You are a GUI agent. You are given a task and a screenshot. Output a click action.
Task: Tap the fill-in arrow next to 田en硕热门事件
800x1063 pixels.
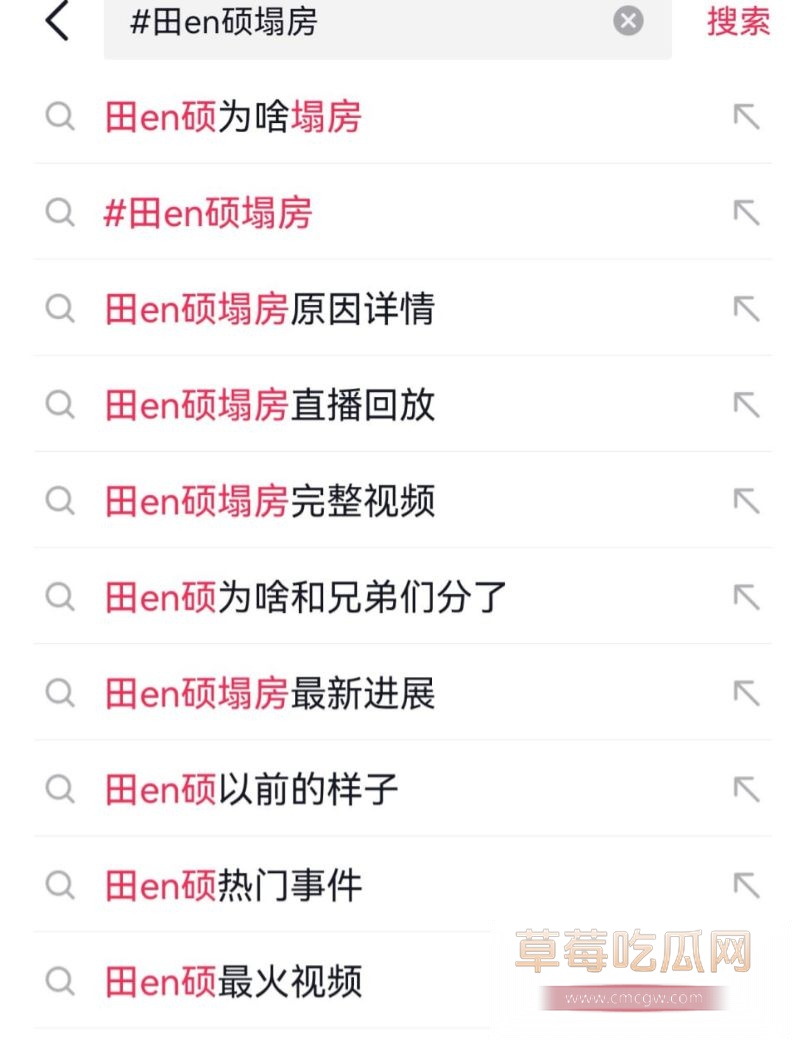click(746, 886)
